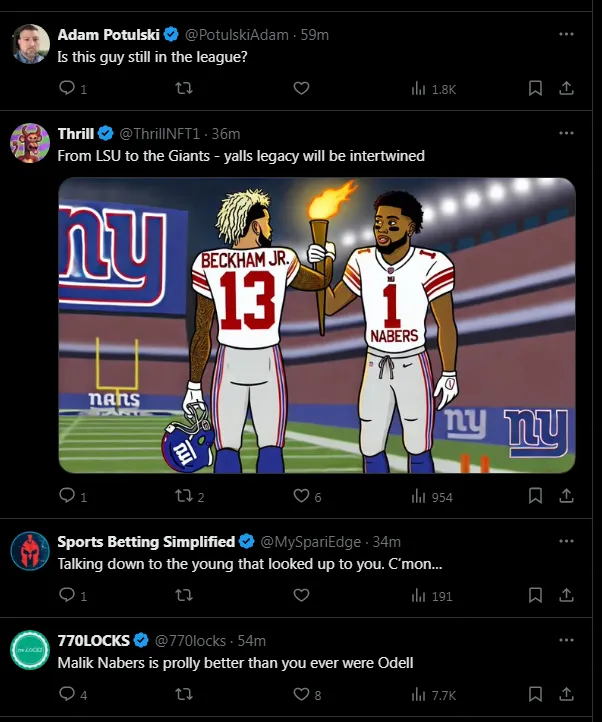
Task: Open the Beckham and Nabers cartoon image
Action: pos(316,325)
